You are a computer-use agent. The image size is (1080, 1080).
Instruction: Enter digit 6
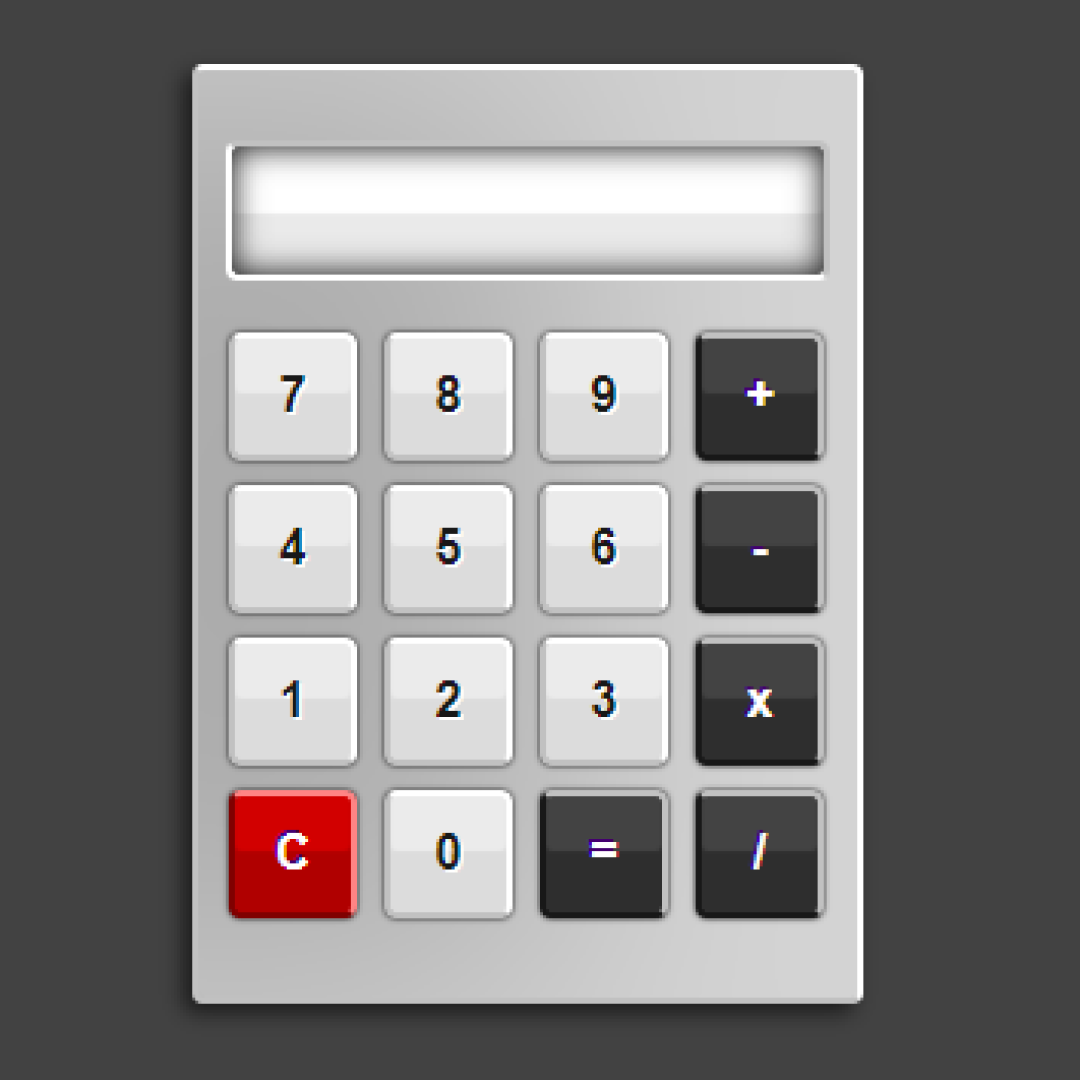click(603, 549)
